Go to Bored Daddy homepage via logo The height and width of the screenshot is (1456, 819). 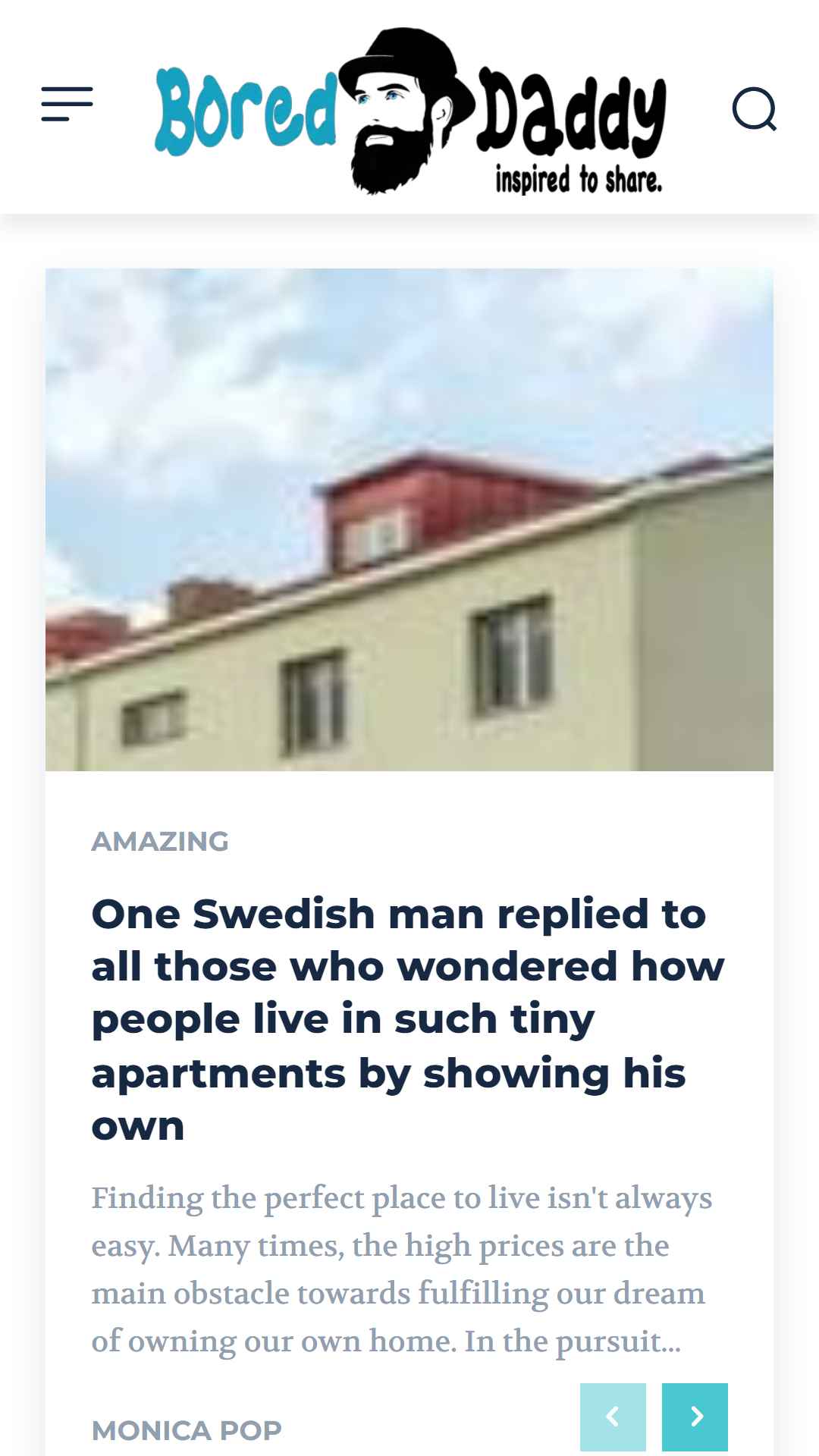tap(409, 111)
